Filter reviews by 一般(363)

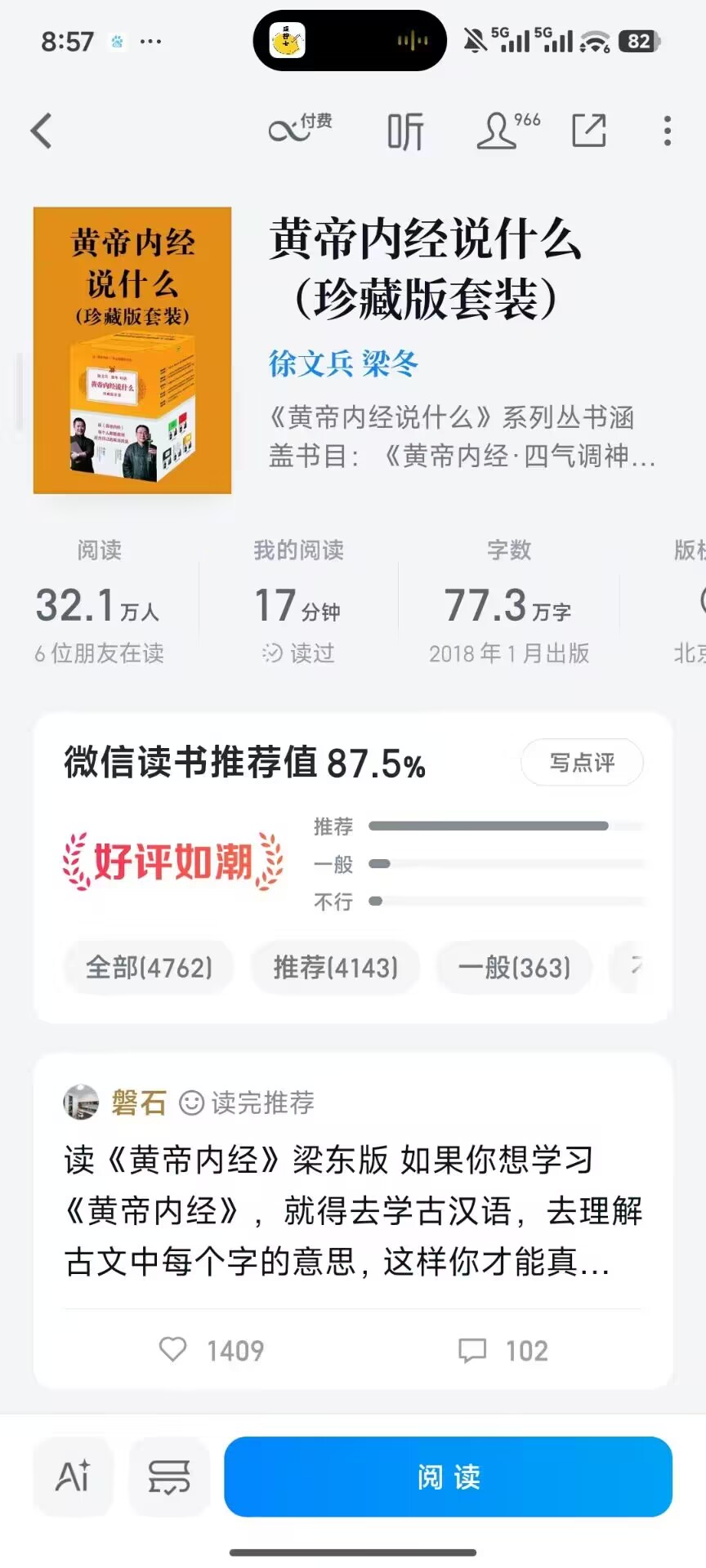[514, 968]
